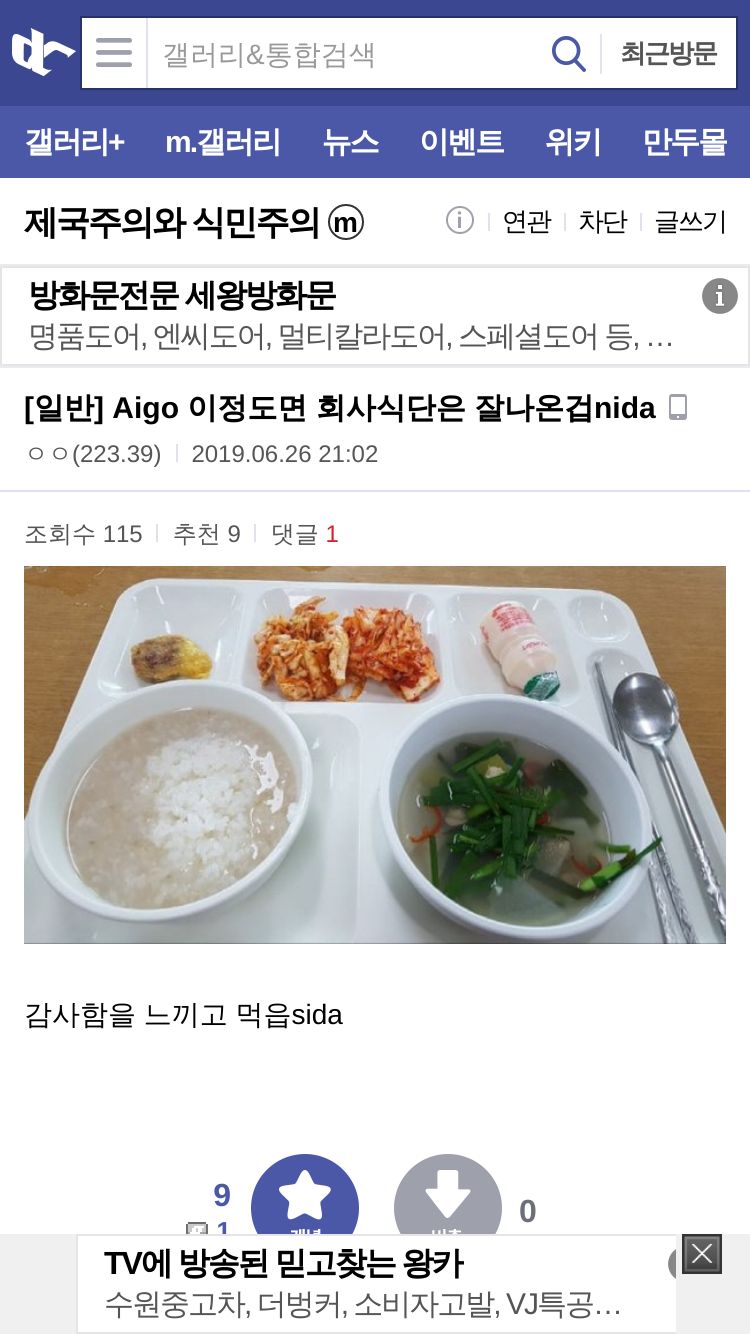
Task: Open the hamburger menu
Action: click(114, 52)
